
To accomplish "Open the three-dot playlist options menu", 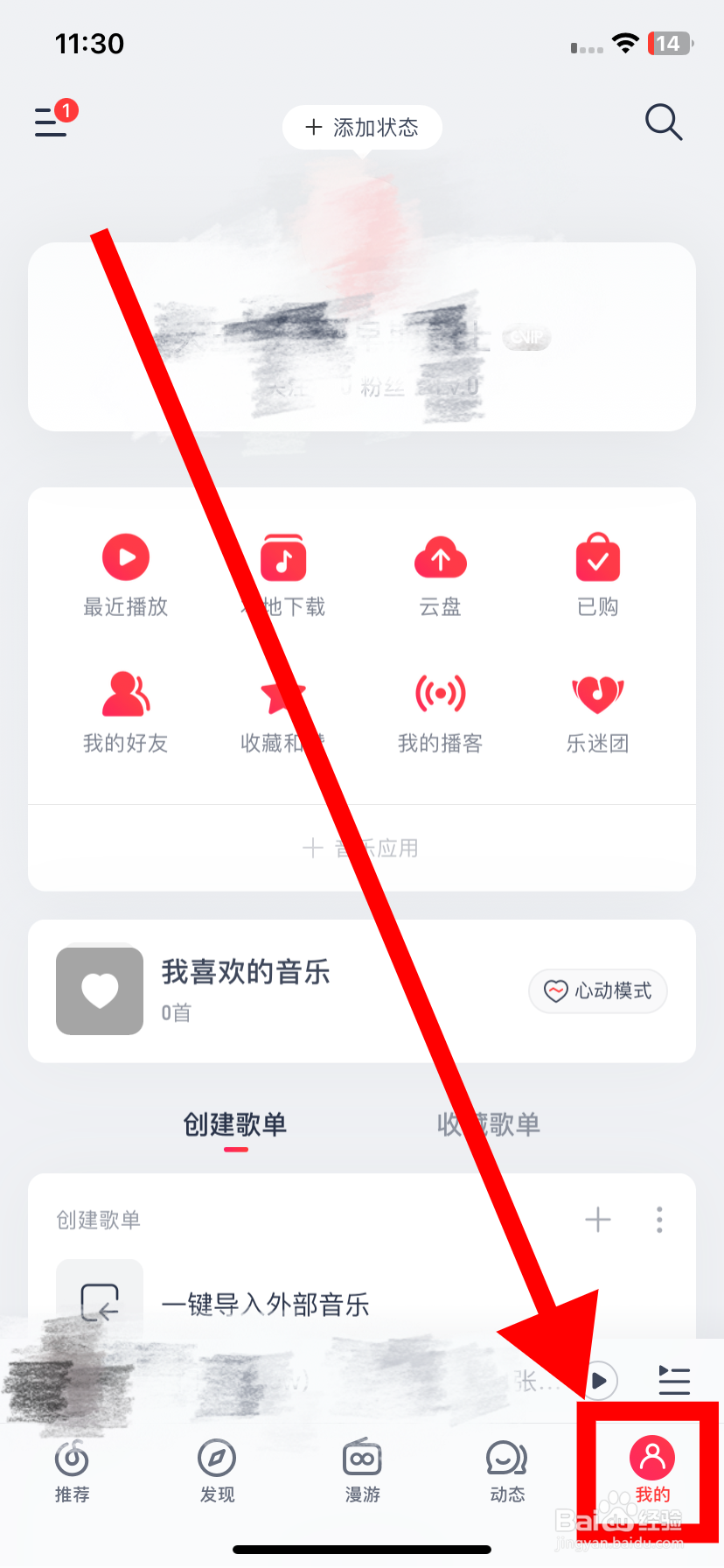I will pos(659,1219).
